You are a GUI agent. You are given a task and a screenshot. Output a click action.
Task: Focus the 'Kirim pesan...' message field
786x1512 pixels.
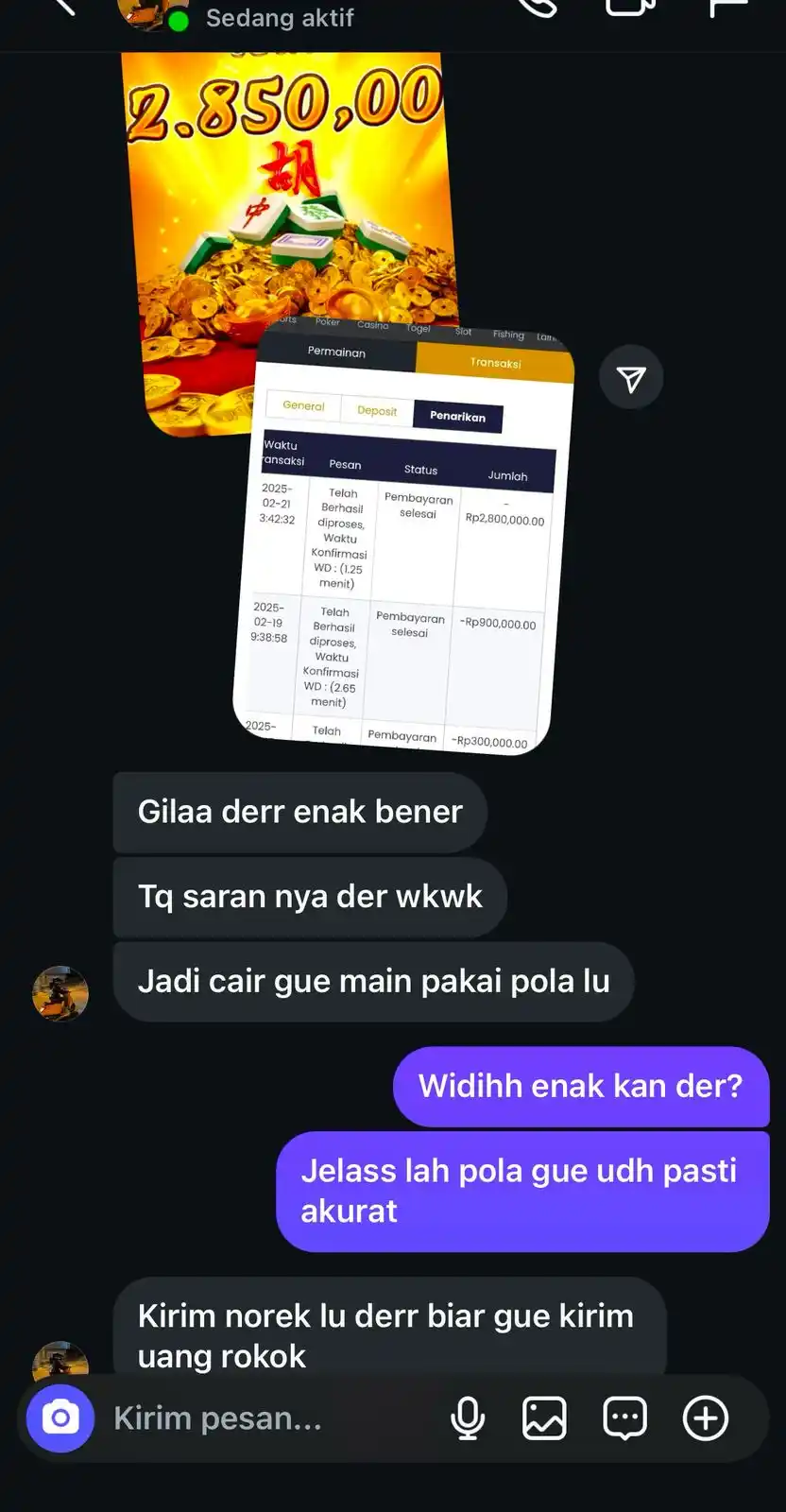[265, 1417]
